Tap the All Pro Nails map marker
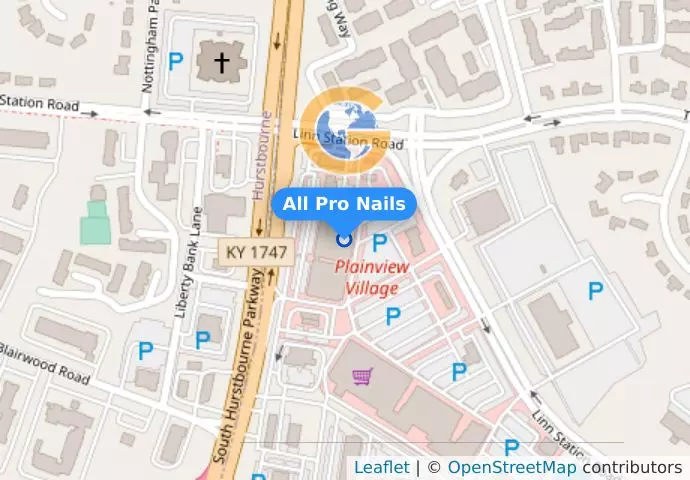690x480 pixels. coord(344,238)
